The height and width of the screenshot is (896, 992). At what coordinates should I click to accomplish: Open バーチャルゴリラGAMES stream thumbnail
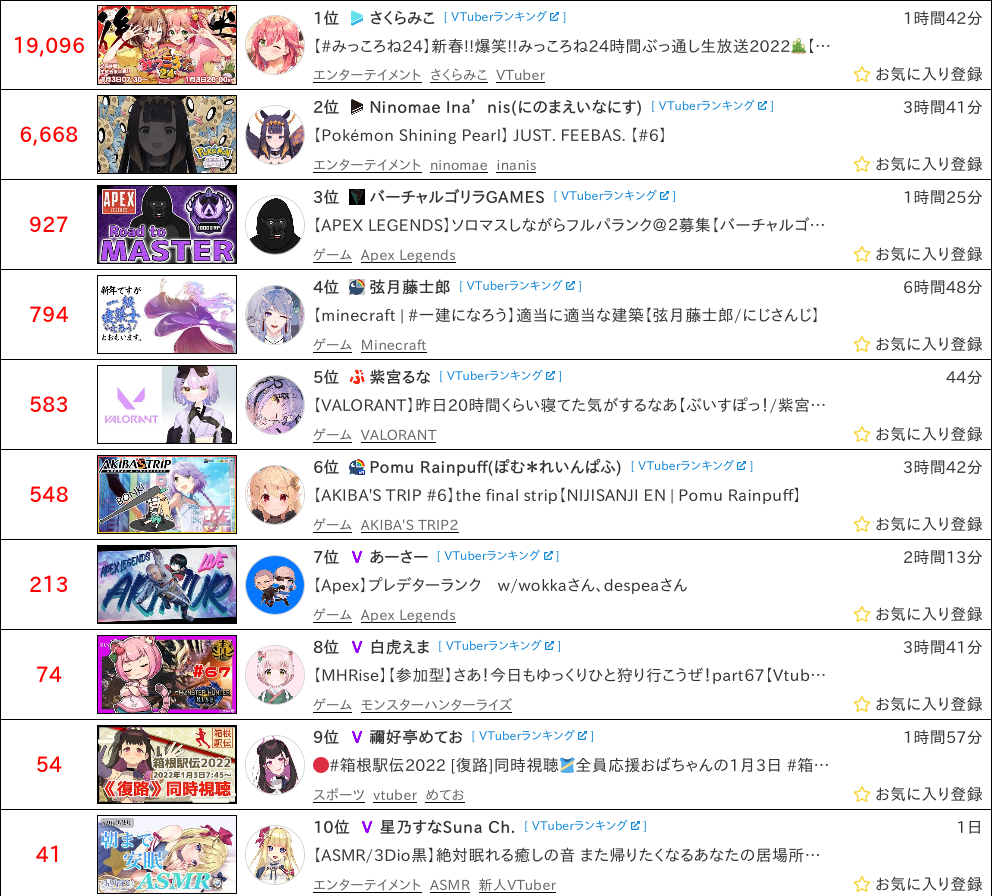pyautogui.click(x=167, y=225)
